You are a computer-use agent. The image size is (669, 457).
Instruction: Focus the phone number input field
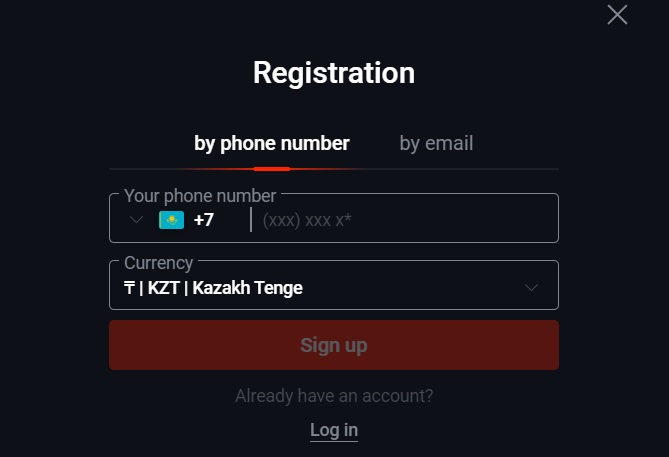click(400, 220)
